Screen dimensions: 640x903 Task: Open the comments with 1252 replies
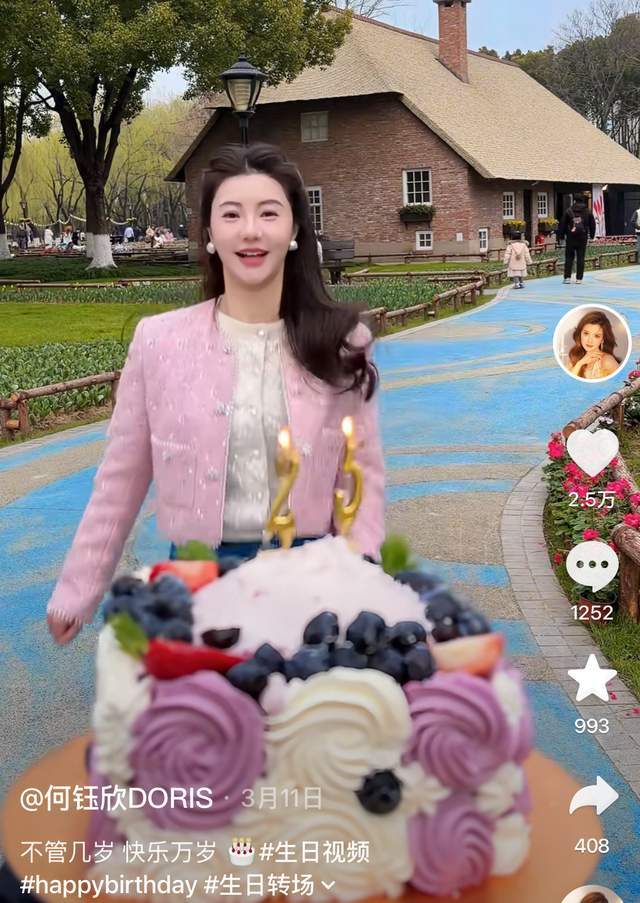click(x=592, y=566)
